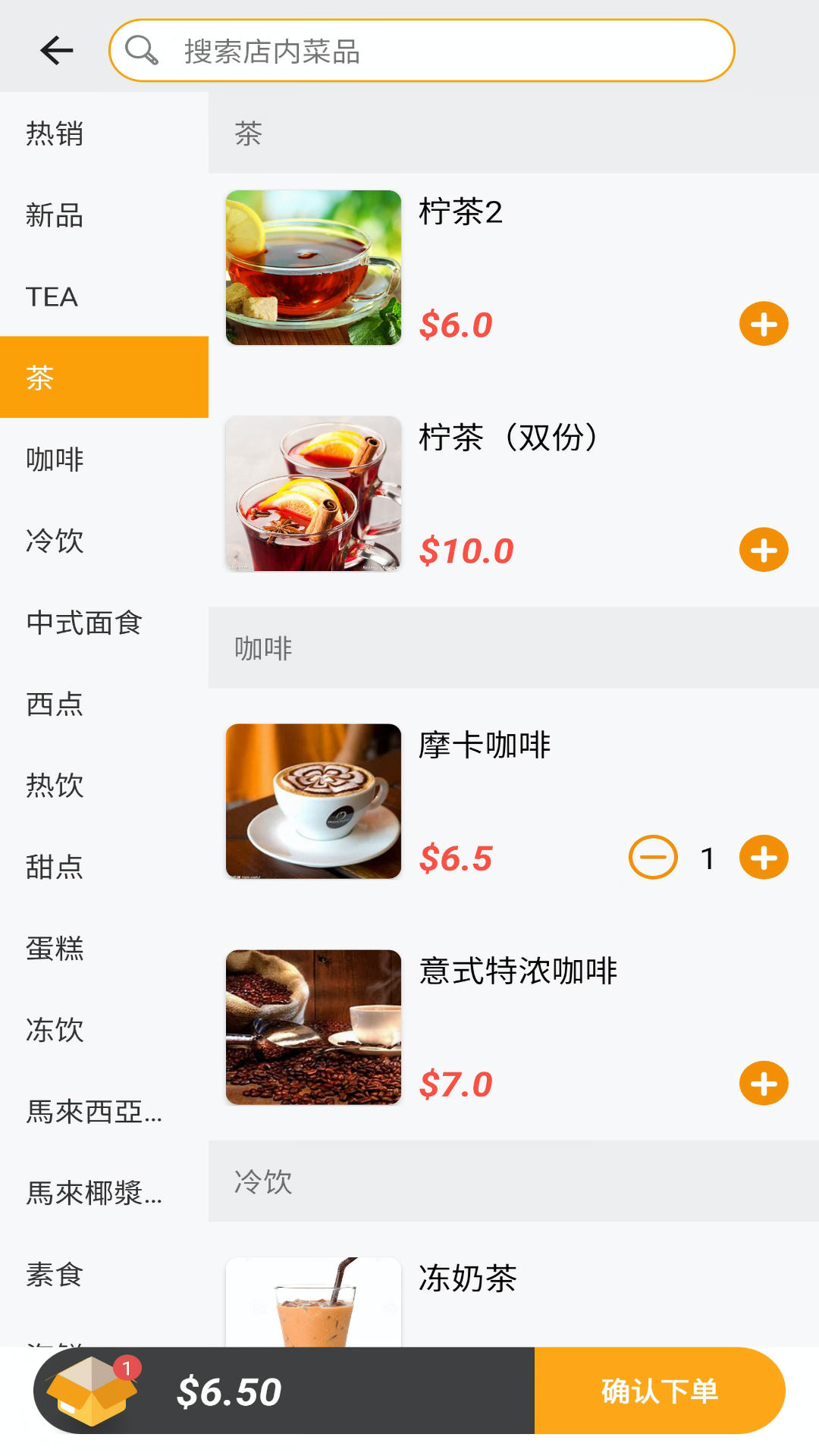Image resolution: width=819 pixels, height=1456 pixels.
Task: Click the 摩卡咖啡 product name
Action: (x=485, y=745)
